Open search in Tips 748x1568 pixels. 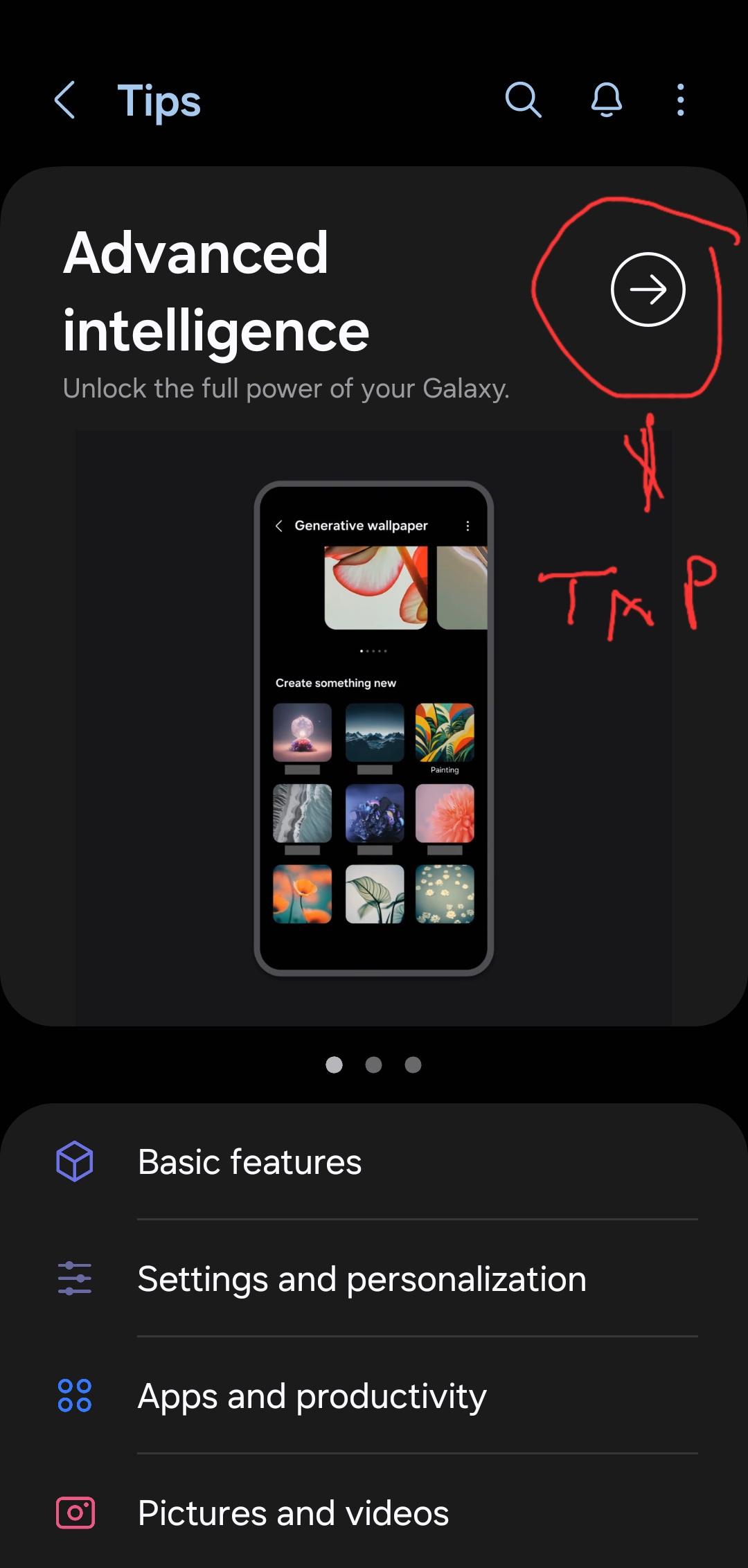click(523, 100)
